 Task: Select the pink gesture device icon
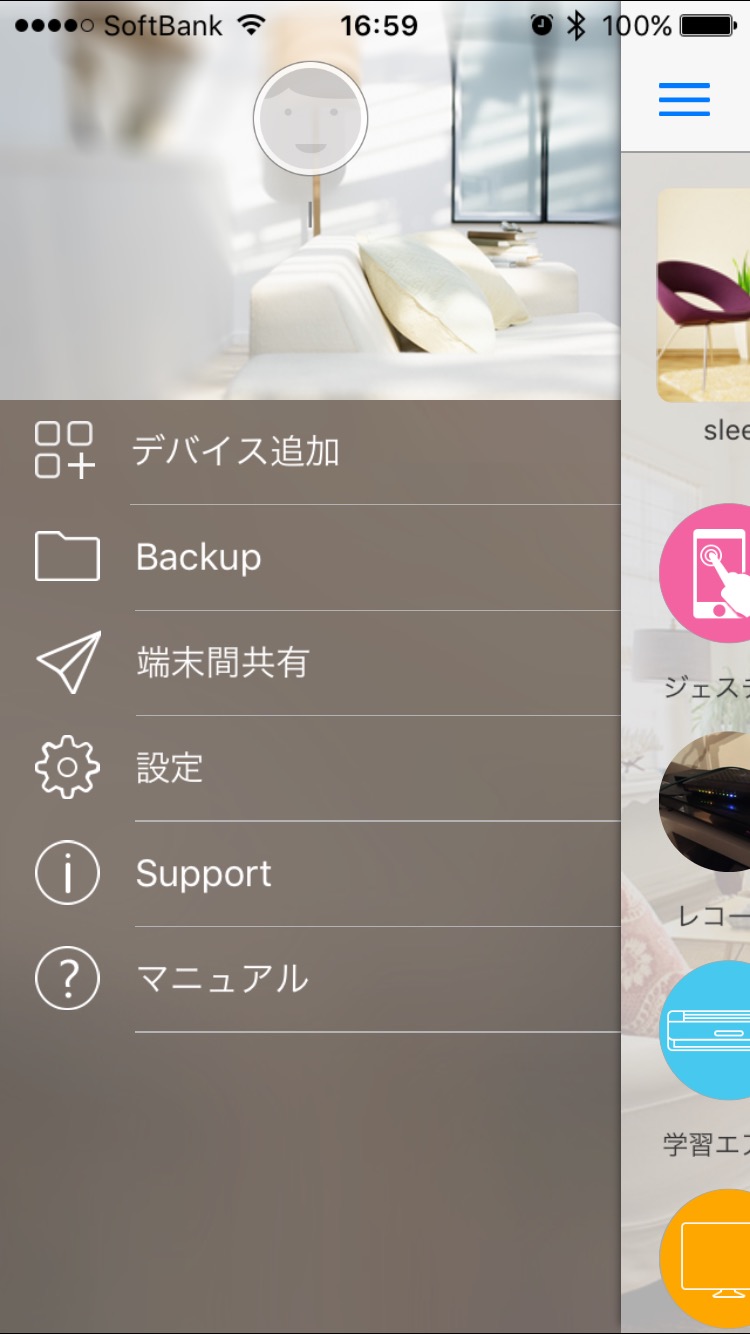(707, 572)
